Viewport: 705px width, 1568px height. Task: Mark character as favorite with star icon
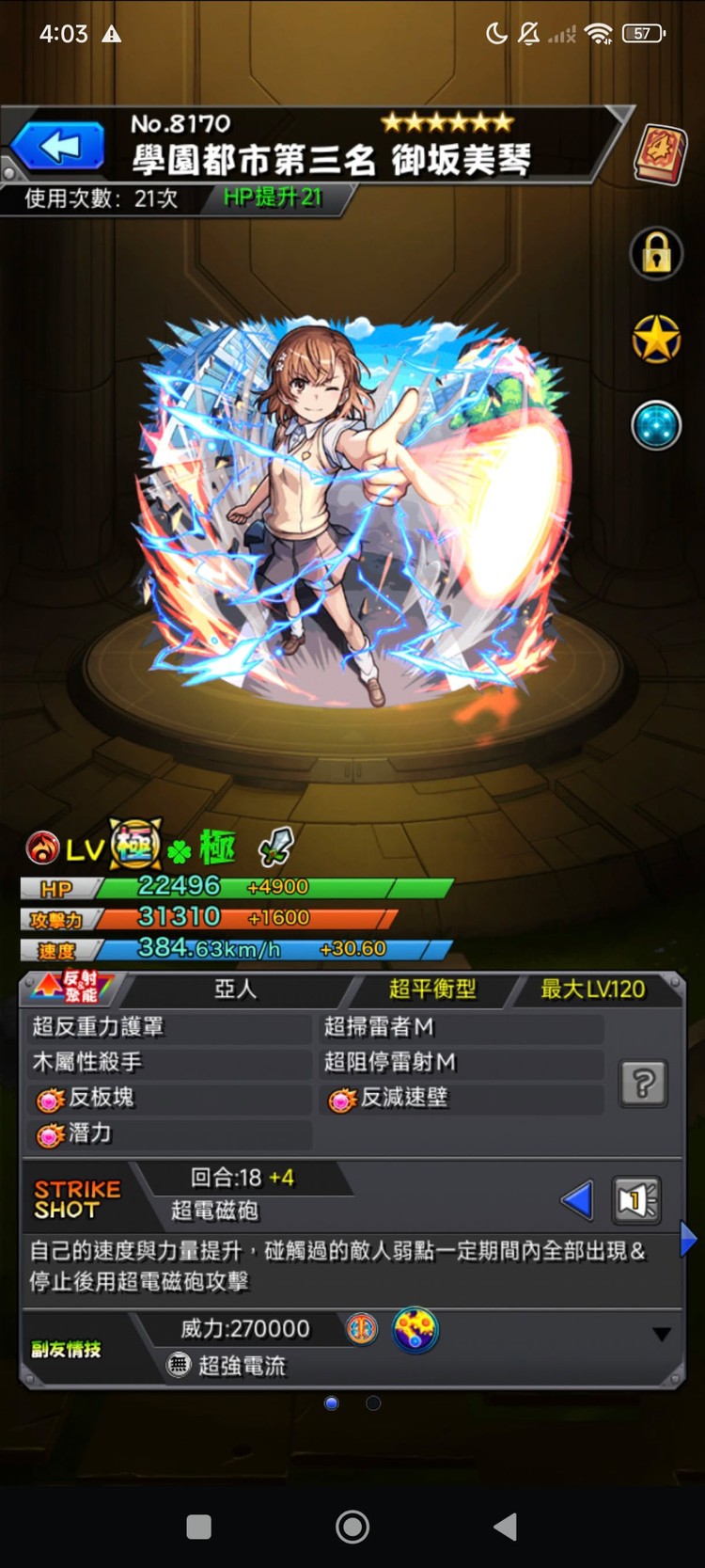point(655,339)
